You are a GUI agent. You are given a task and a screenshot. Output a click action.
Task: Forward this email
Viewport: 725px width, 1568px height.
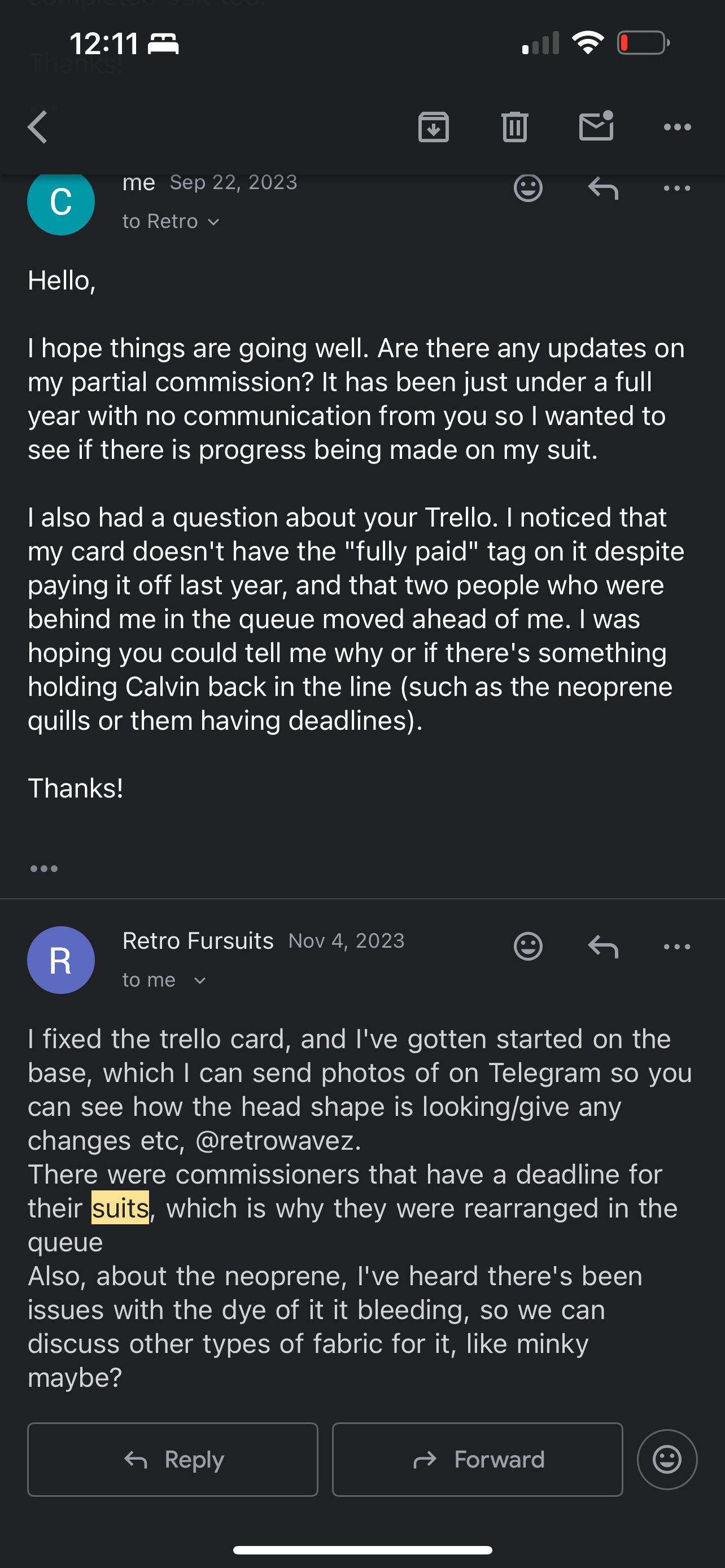pos(477,1460)
